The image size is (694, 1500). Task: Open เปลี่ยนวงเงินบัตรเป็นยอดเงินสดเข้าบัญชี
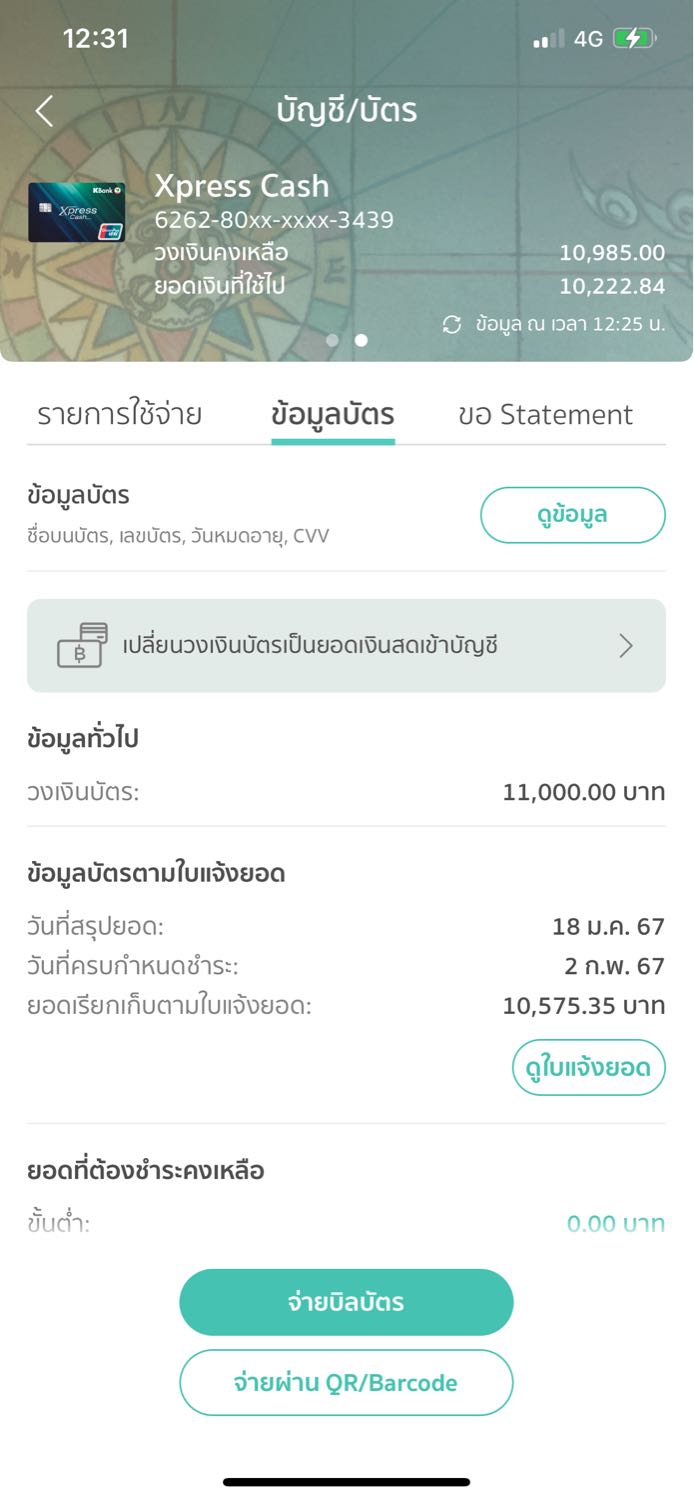point(346,645)
